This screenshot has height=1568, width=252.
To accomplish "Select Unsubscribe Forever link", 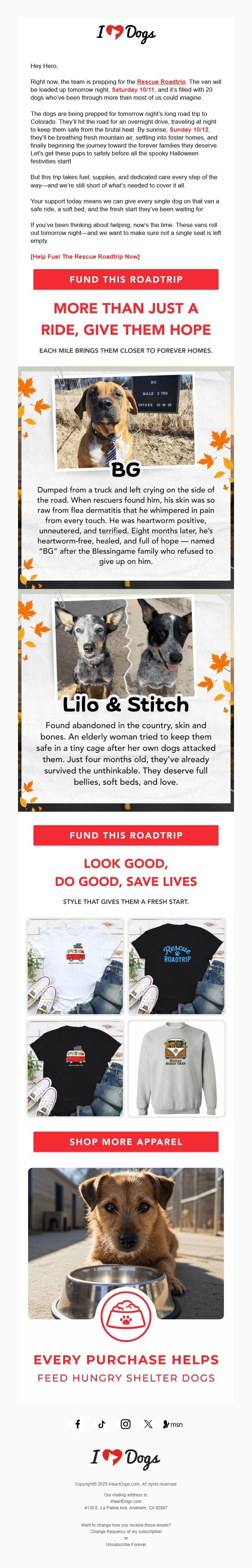I will pos(126,1544).
